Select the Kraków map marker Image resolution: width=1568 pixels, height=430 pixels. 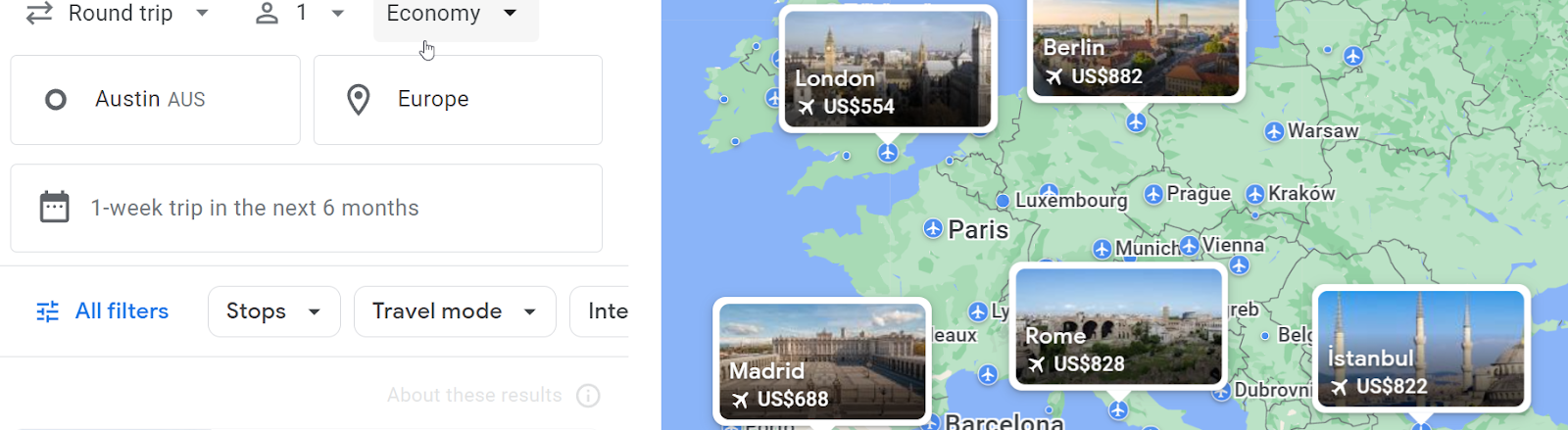[1256, 194]
